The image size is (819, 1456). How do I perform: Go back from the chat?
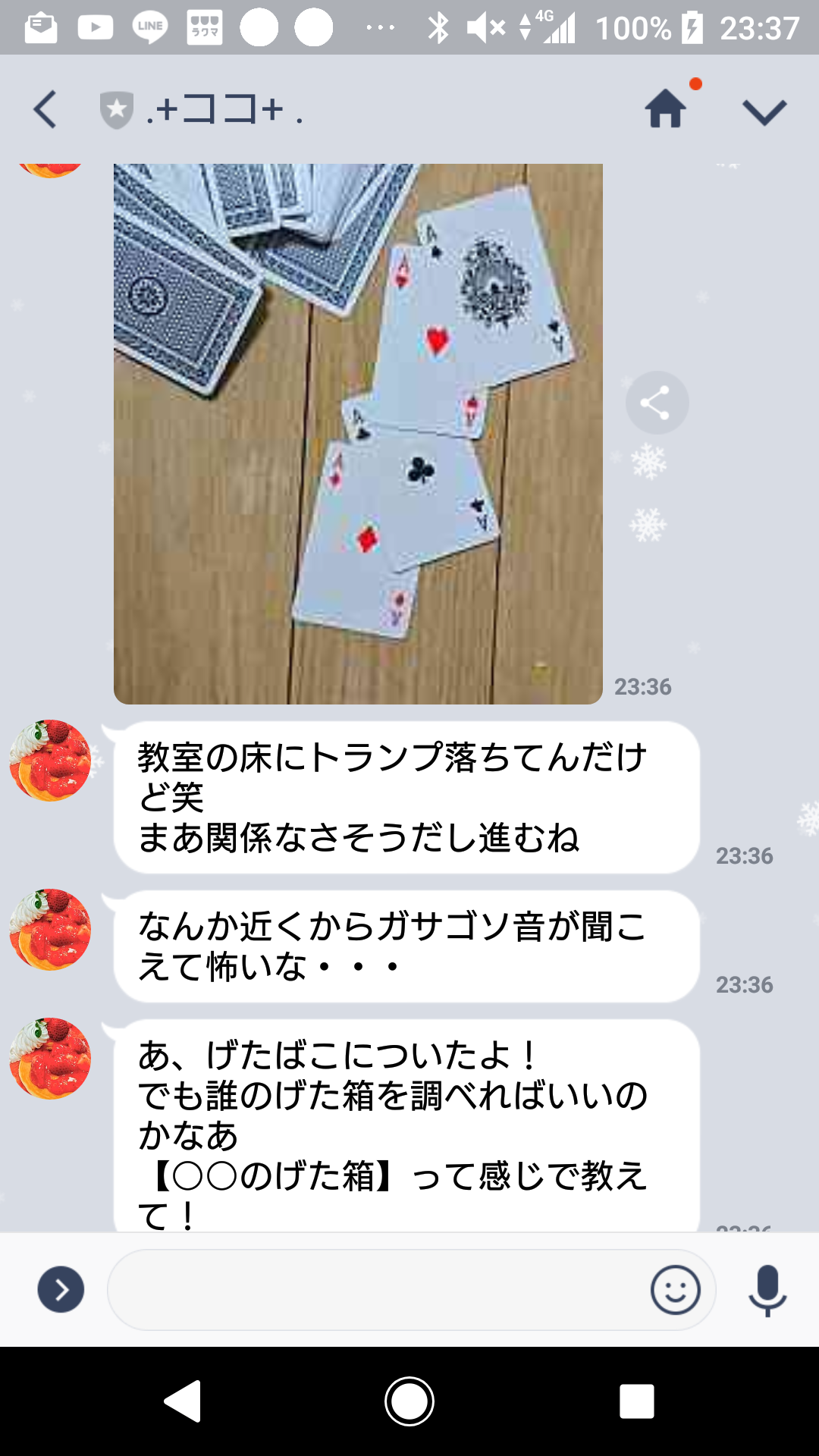coord(45,110)
